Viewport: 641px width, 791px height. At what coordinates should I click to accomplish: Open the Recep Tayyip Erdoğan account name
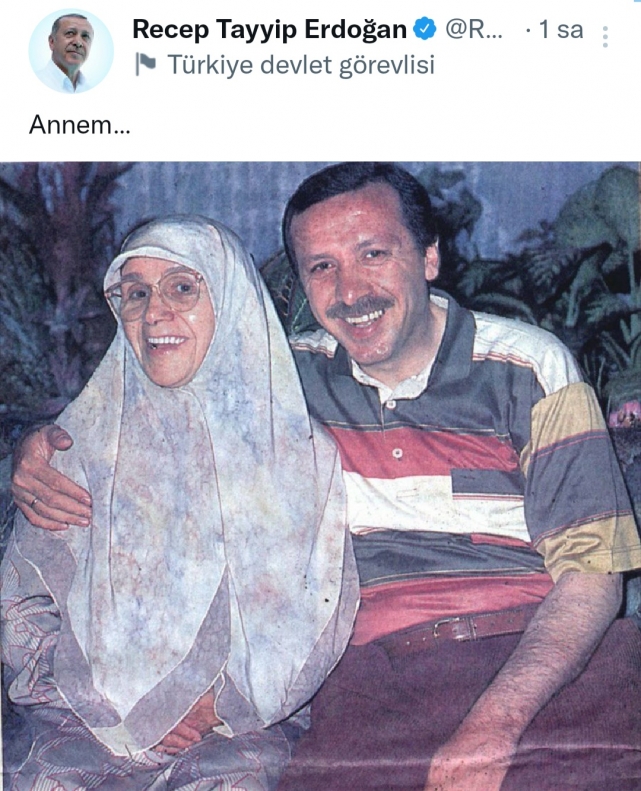(269, 29)
